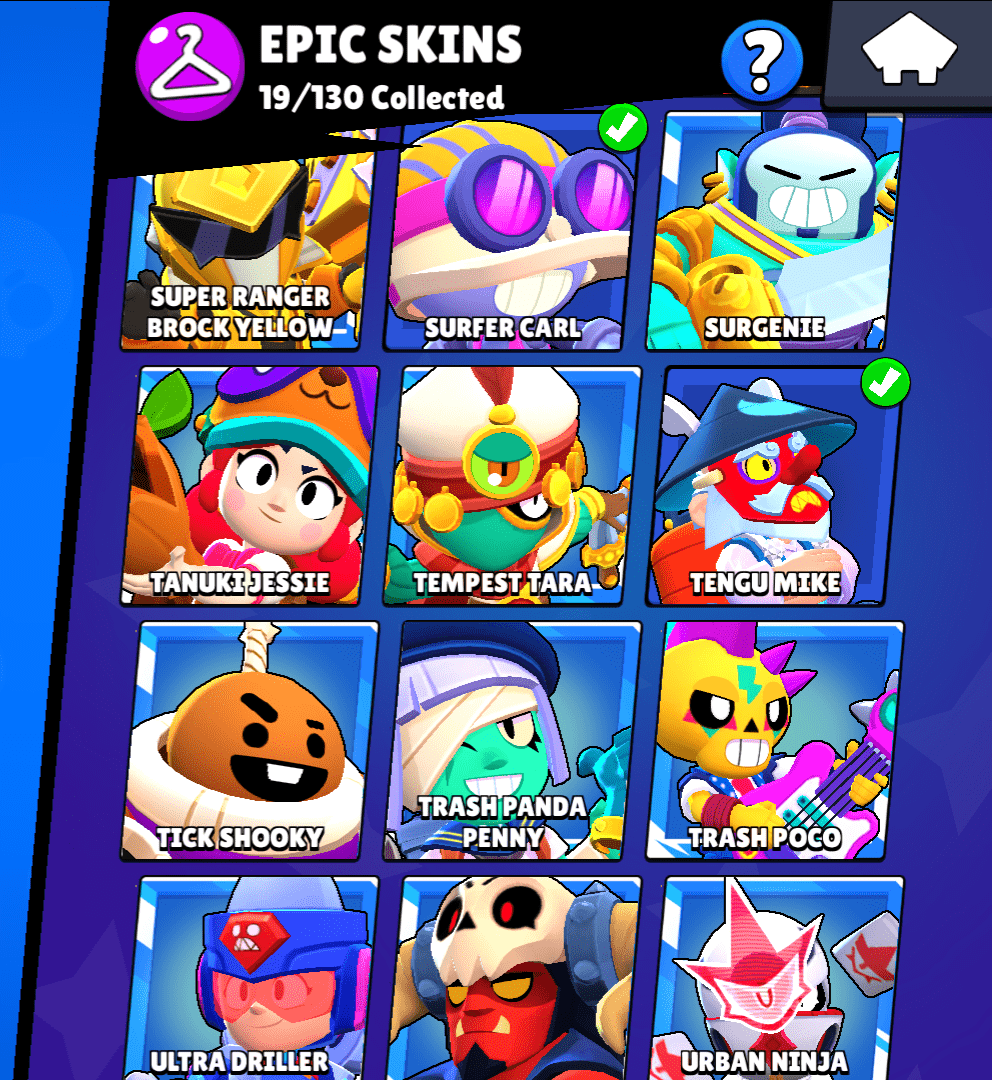
Task: View the Tick Shooky skin
Action: pos(252,741)
